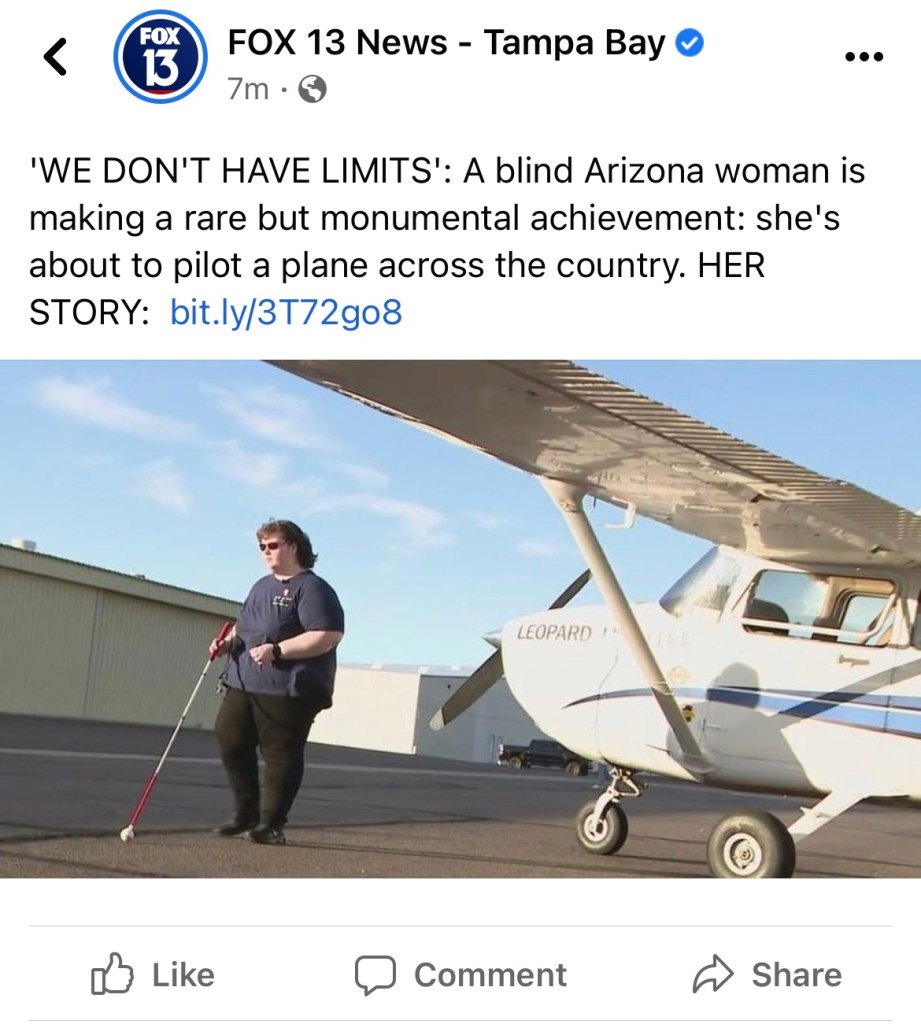Viewport: 921px width, 1024px height.
Task: Open the three-dot post options menu
Action: point(863,58)
